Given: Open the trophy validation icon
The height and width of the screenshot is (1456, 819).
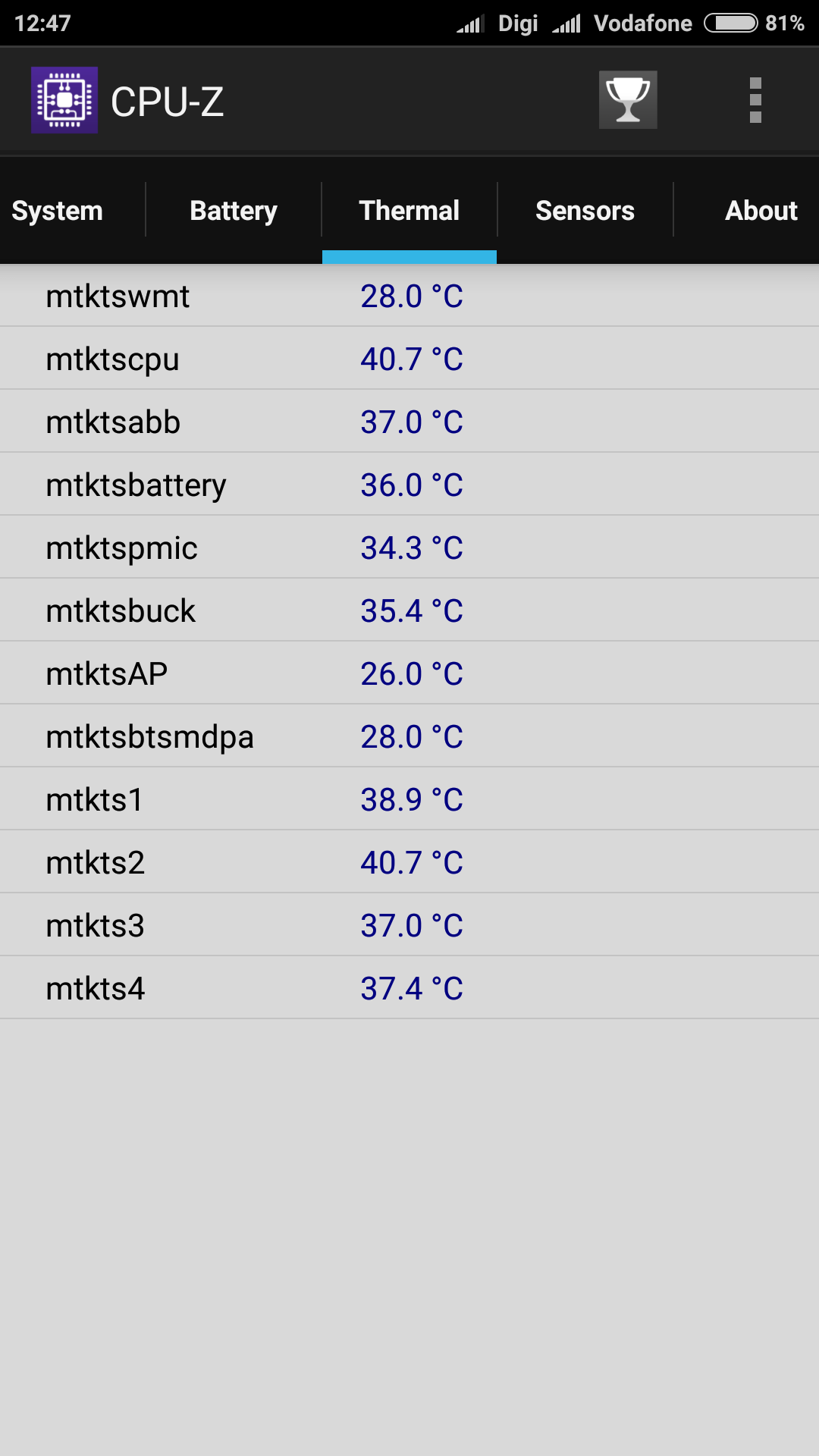Looking at the screenshot, I should click(628, 100).
